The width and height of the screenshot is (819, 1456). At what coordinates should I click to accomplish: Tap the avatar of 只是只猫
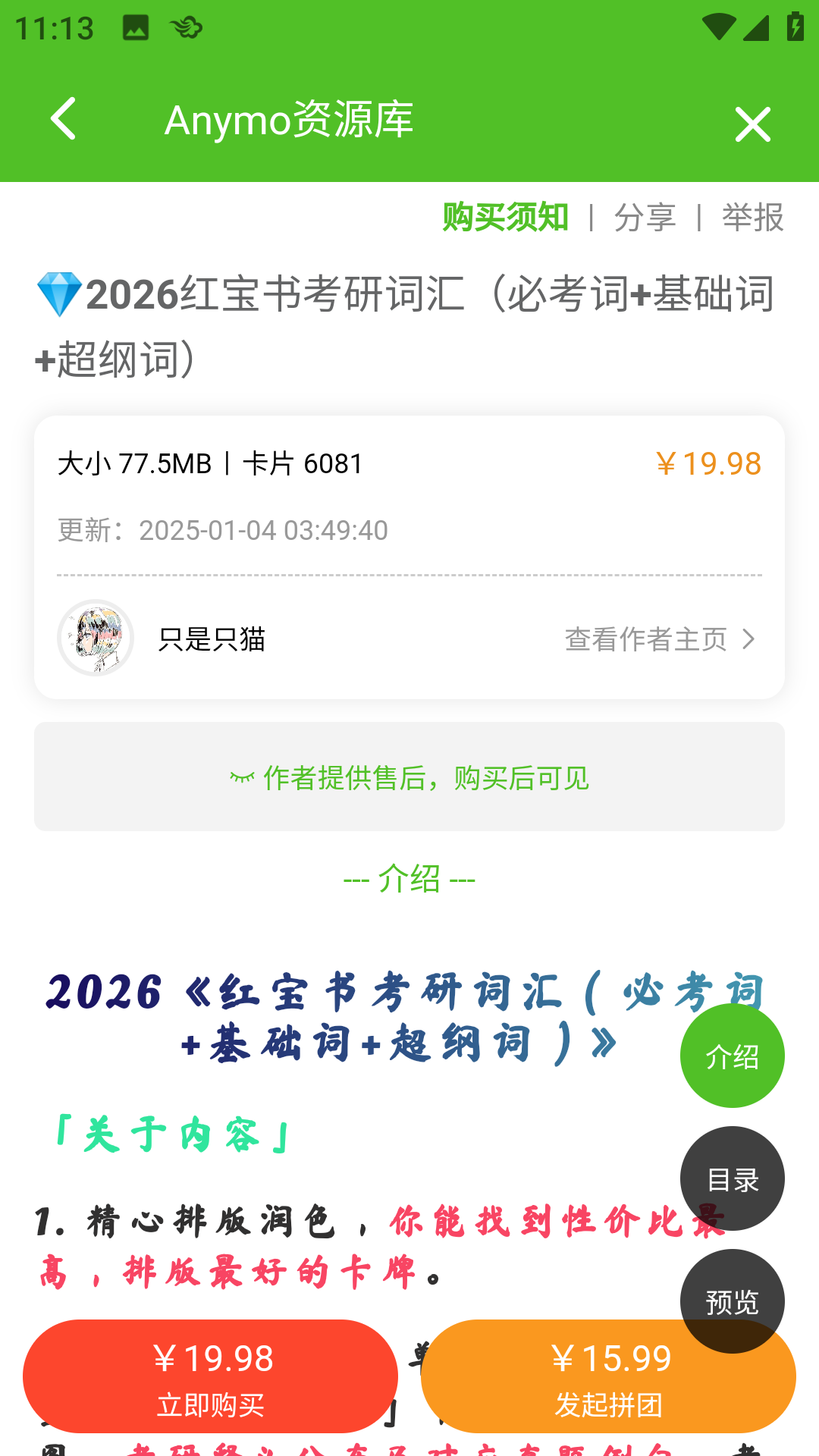point(96,638)
